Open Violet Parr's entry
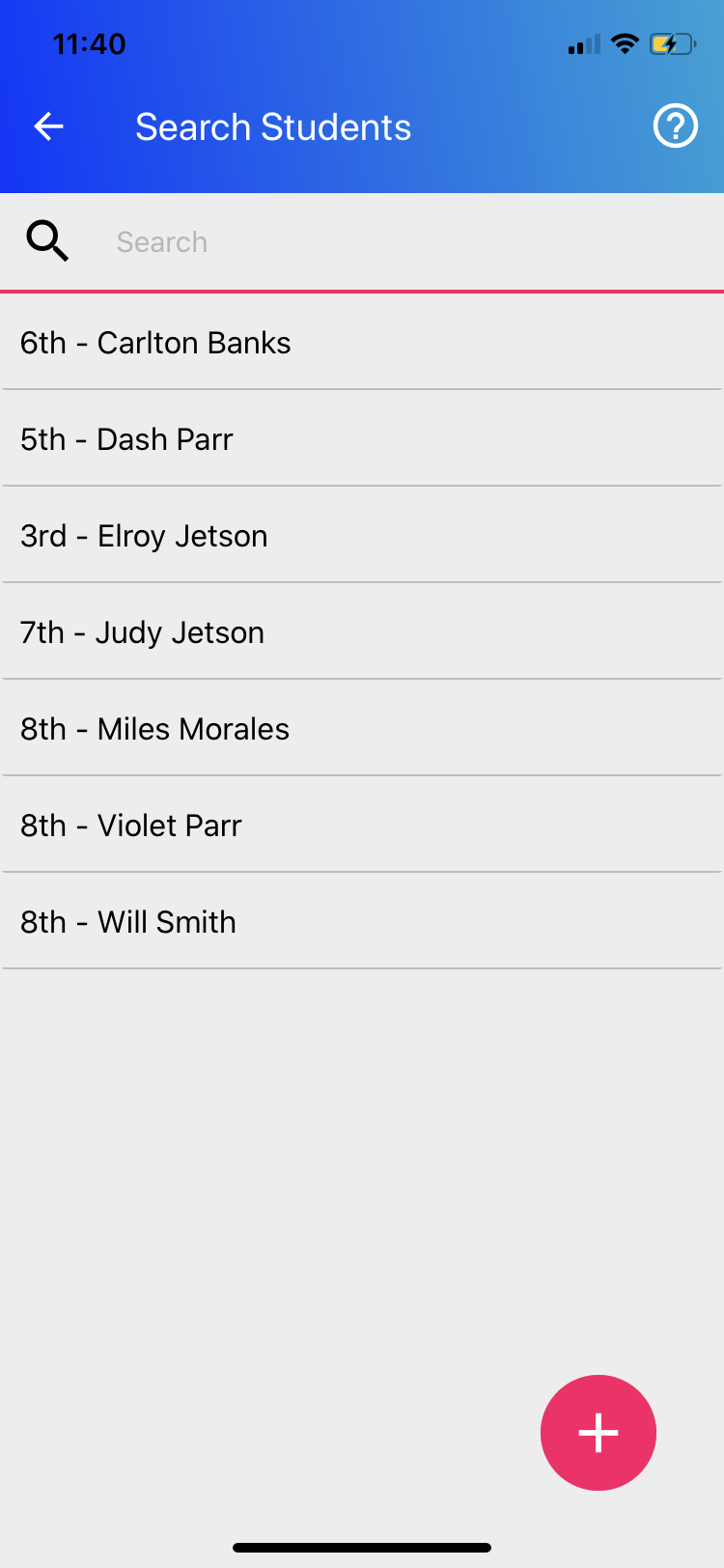The height and width of the screenshot is (1568, 724). [362, 826]
